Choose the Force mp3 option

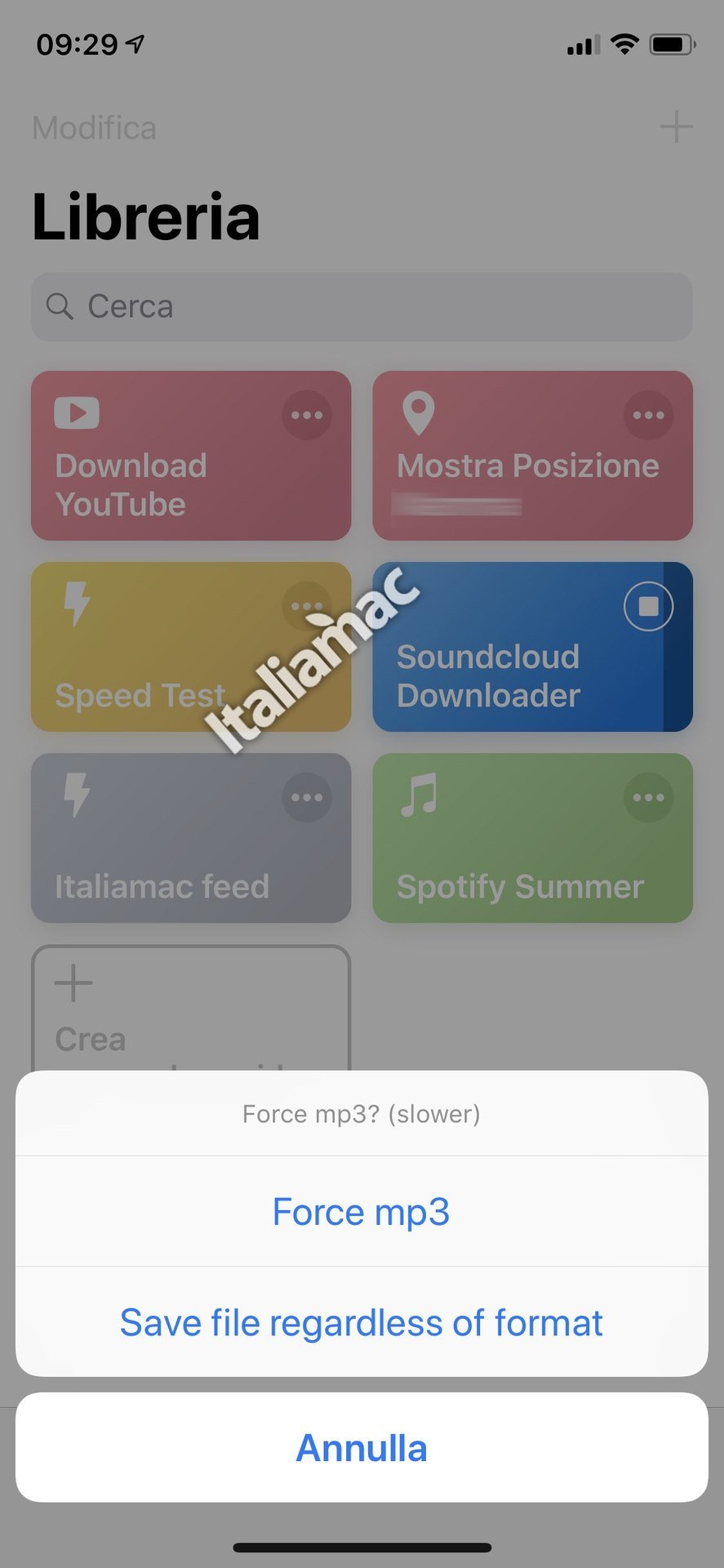pyautogui.click(x=361, y=1212)
